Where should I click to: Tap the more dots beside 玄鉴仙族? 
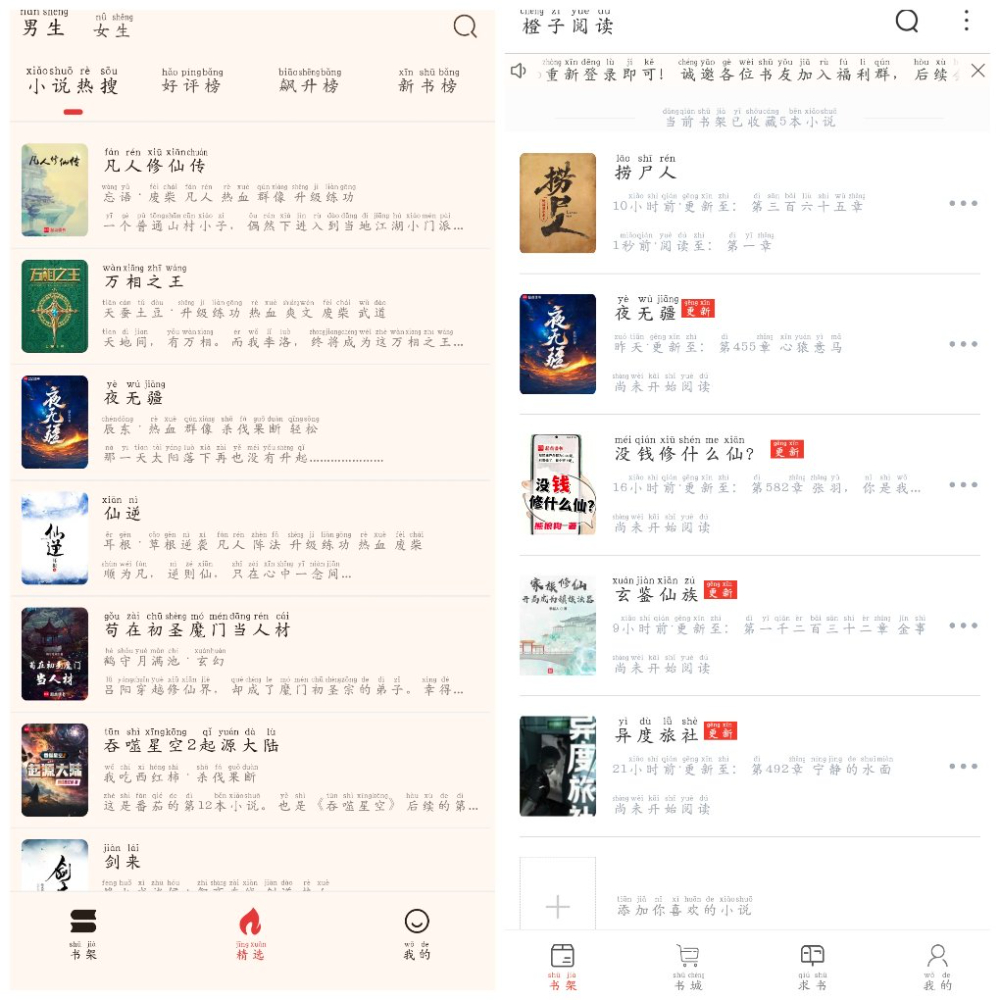963,625
